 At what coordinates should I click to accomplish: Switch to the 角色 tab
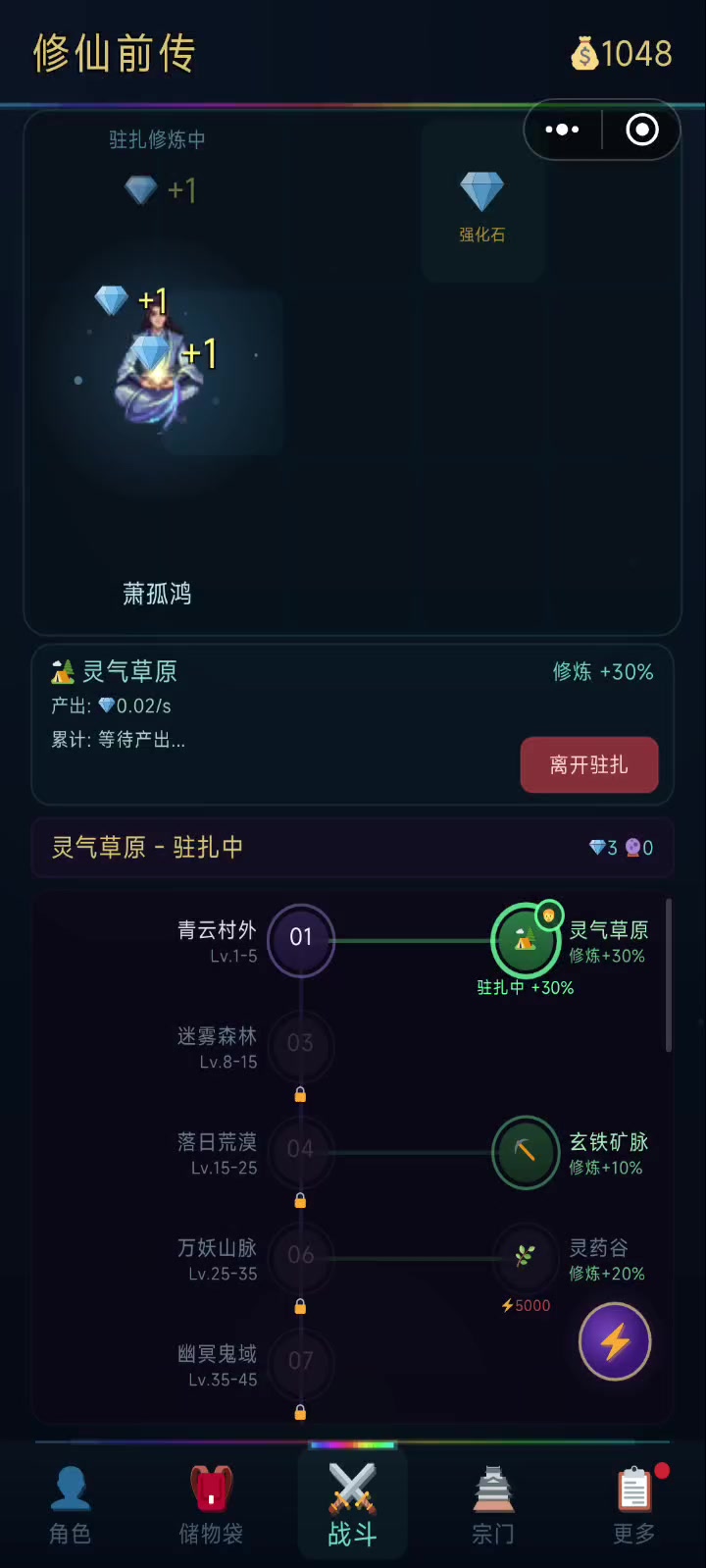(x=71, y=1504)
